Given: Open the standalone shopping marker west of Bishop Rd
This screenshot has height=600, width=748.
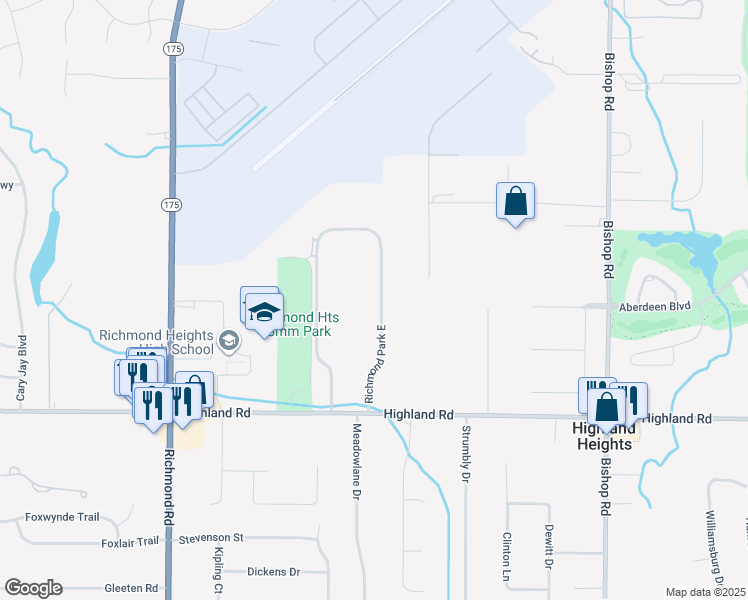Looking at the screenshot, I should pos(515,202).
